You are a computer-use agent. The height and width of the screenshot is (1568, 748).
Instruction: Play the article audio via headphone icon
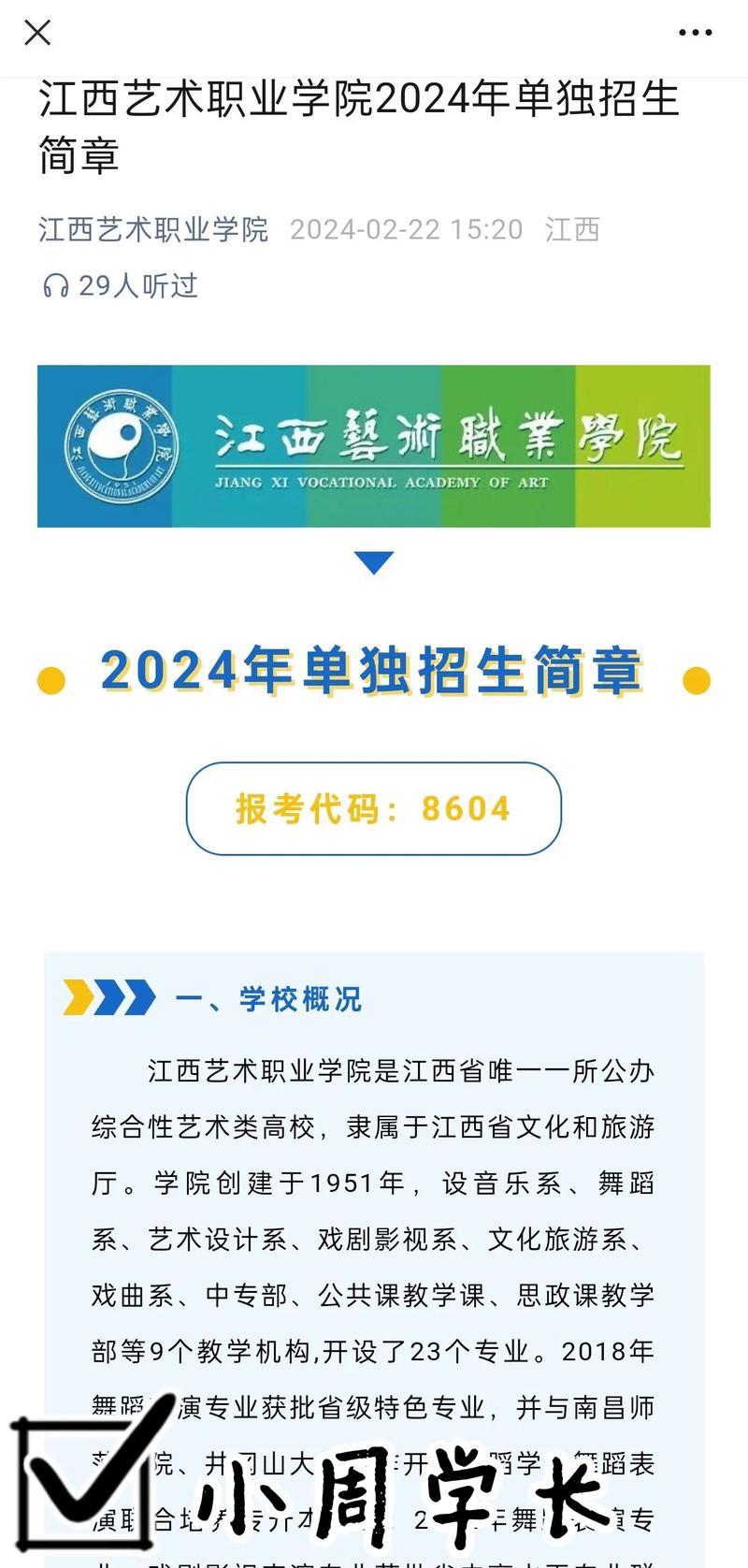pos(55,285)
